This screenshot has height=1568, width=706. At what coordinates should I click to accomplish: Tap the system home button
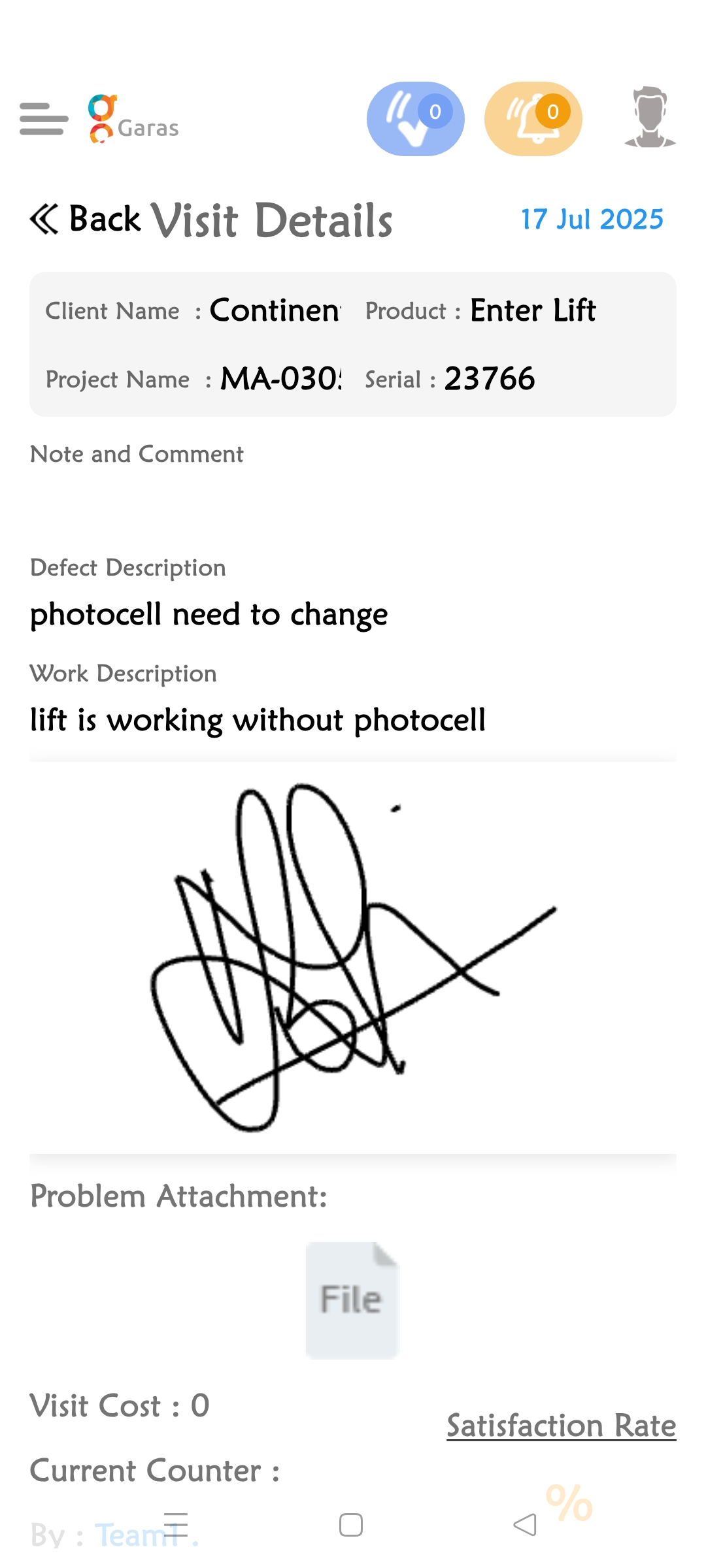click(x=351, y=1525)
